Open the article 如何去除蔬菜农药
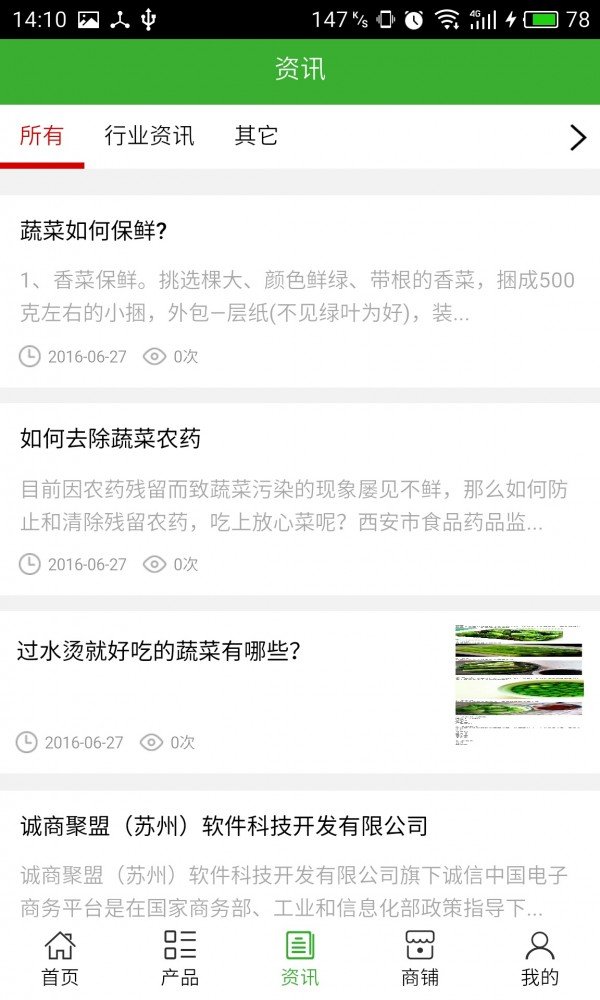Screen dimensions: 600x1000 (x=300, y=499)
